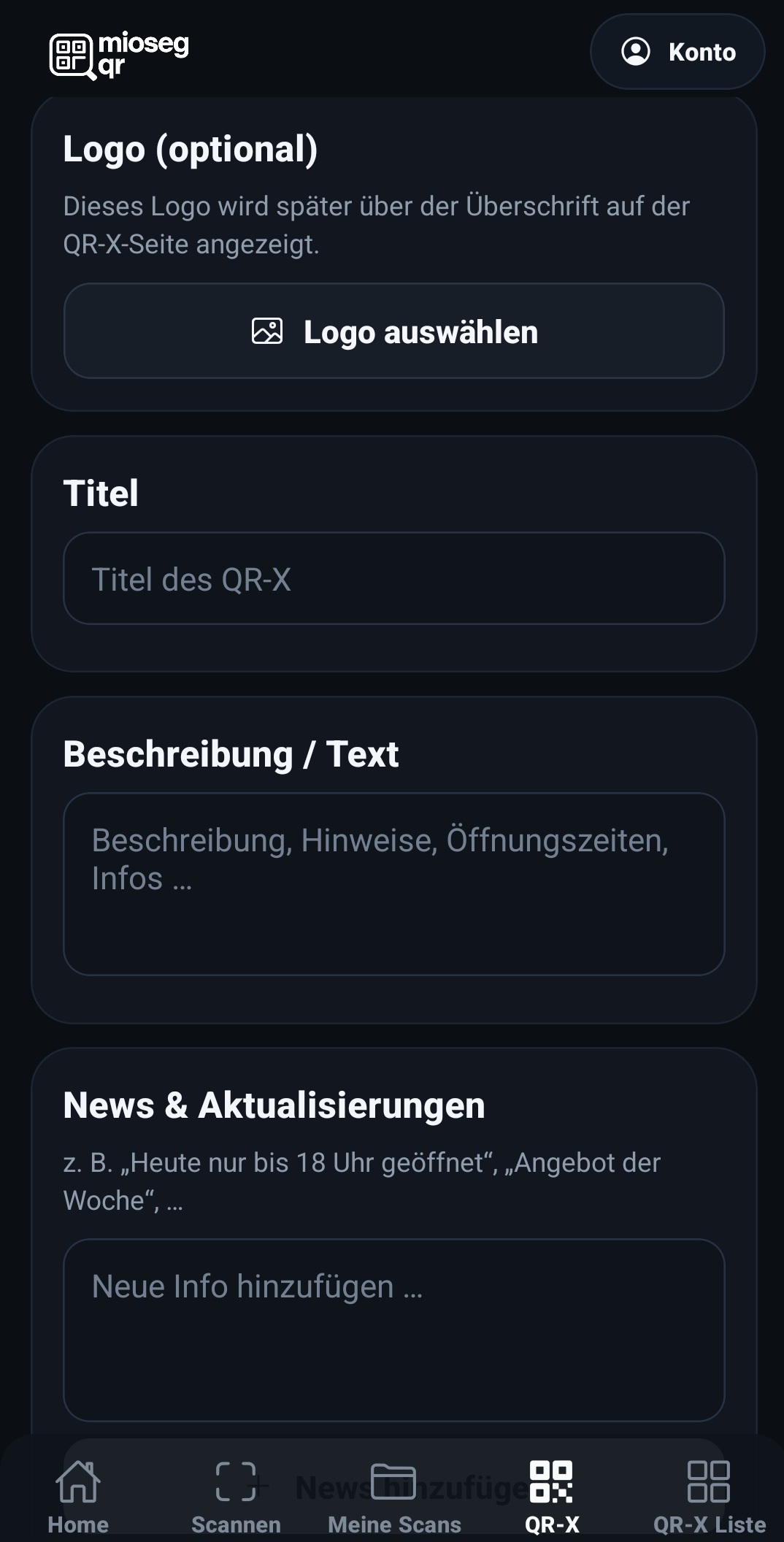Viewport: 784px width, 1542px height.
Task: Switch to the Scannen tab
Action: 236,1495
